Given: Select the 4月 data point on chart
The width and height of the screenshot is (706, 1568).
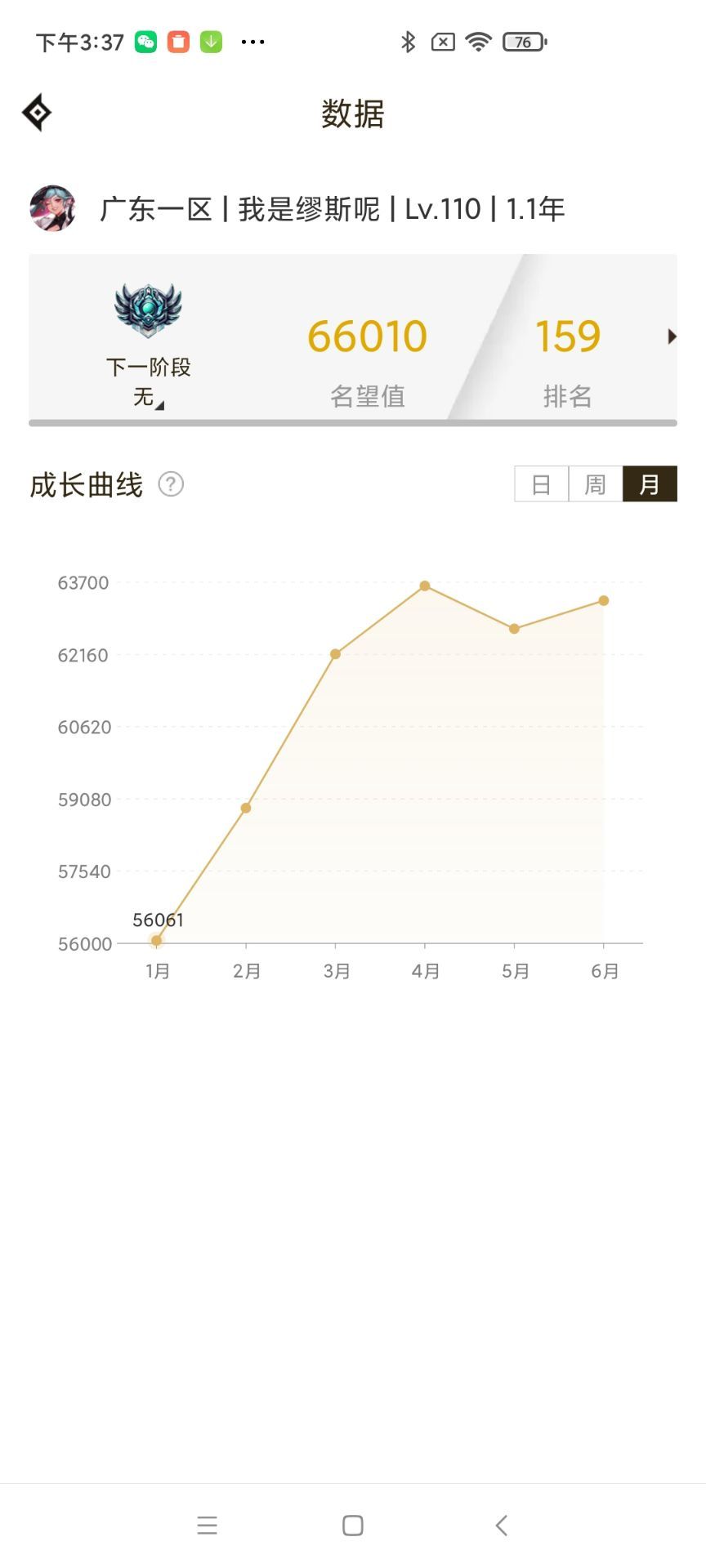Looking at the screenshot, I should (x=425, y=586).
